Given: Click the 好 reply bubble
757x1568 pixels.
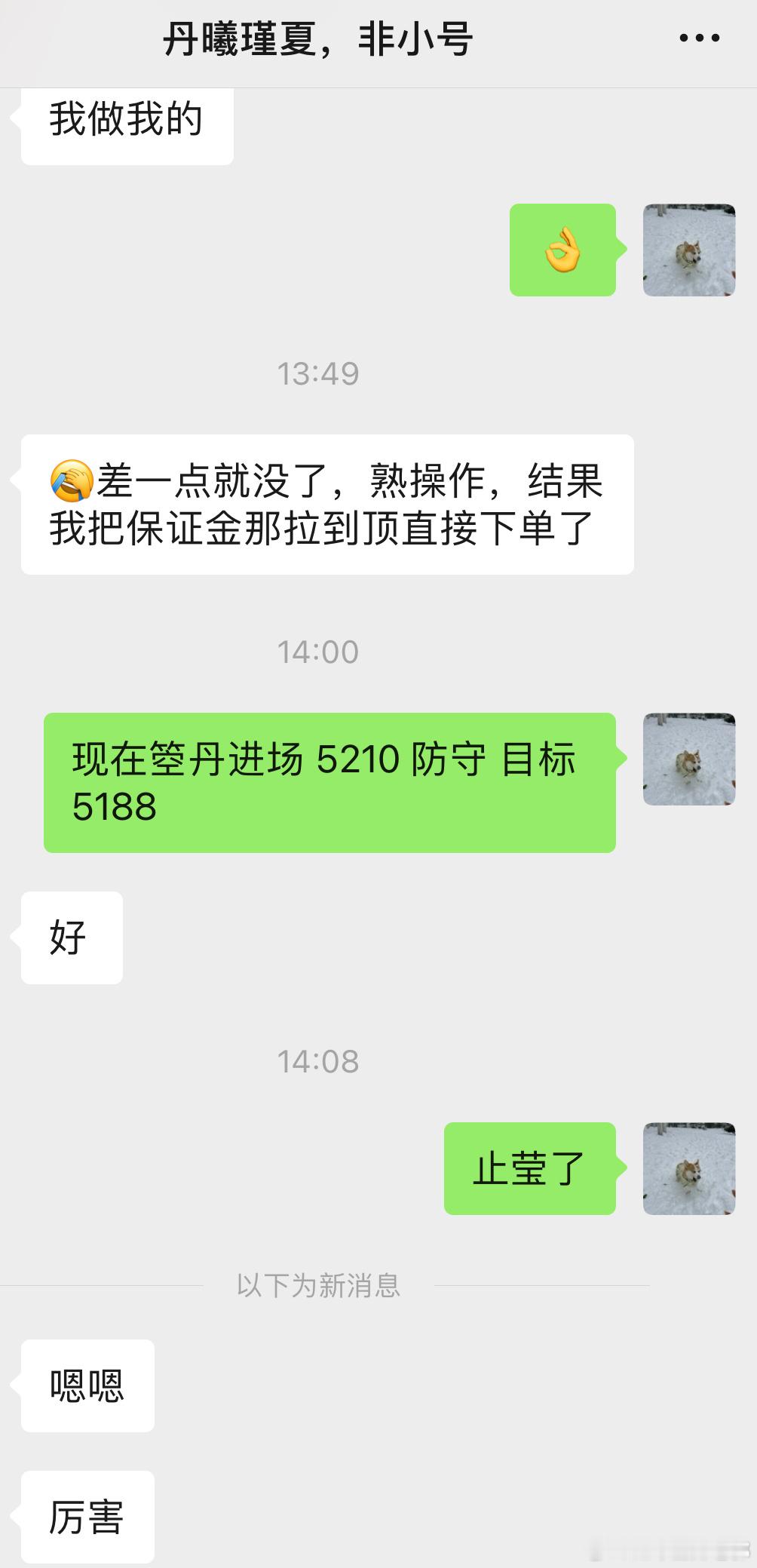Looking at the screenshot, I should tap(71, 938).
